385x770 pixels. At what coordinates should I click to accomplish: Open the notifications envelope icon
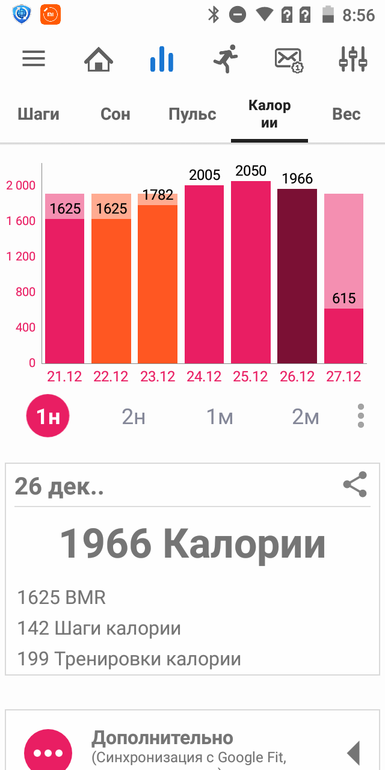point(289,60)
